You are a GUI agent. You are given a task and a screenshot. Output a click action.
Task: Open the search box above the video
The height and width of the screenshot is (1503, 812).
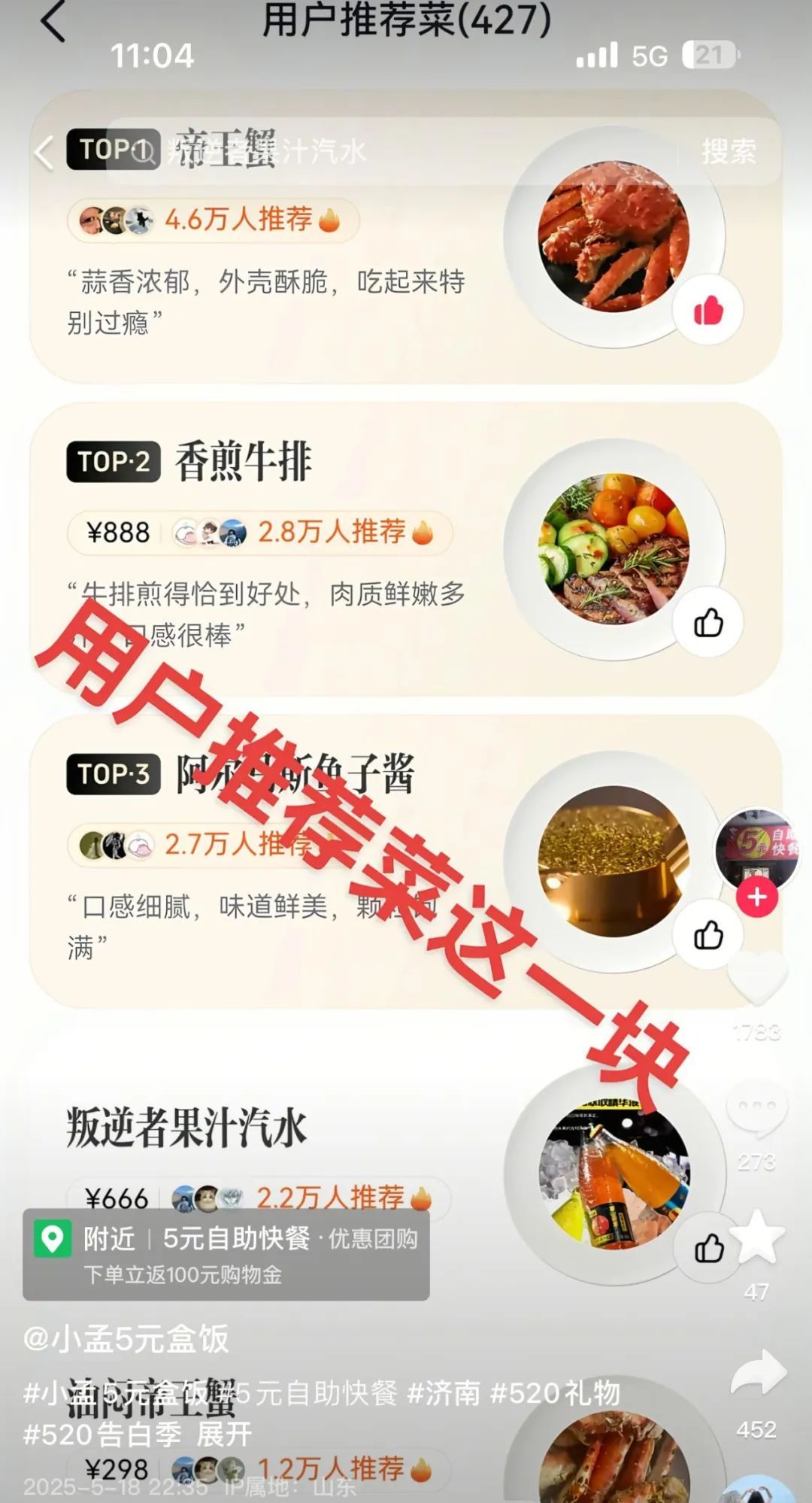[x=391, y=152]
